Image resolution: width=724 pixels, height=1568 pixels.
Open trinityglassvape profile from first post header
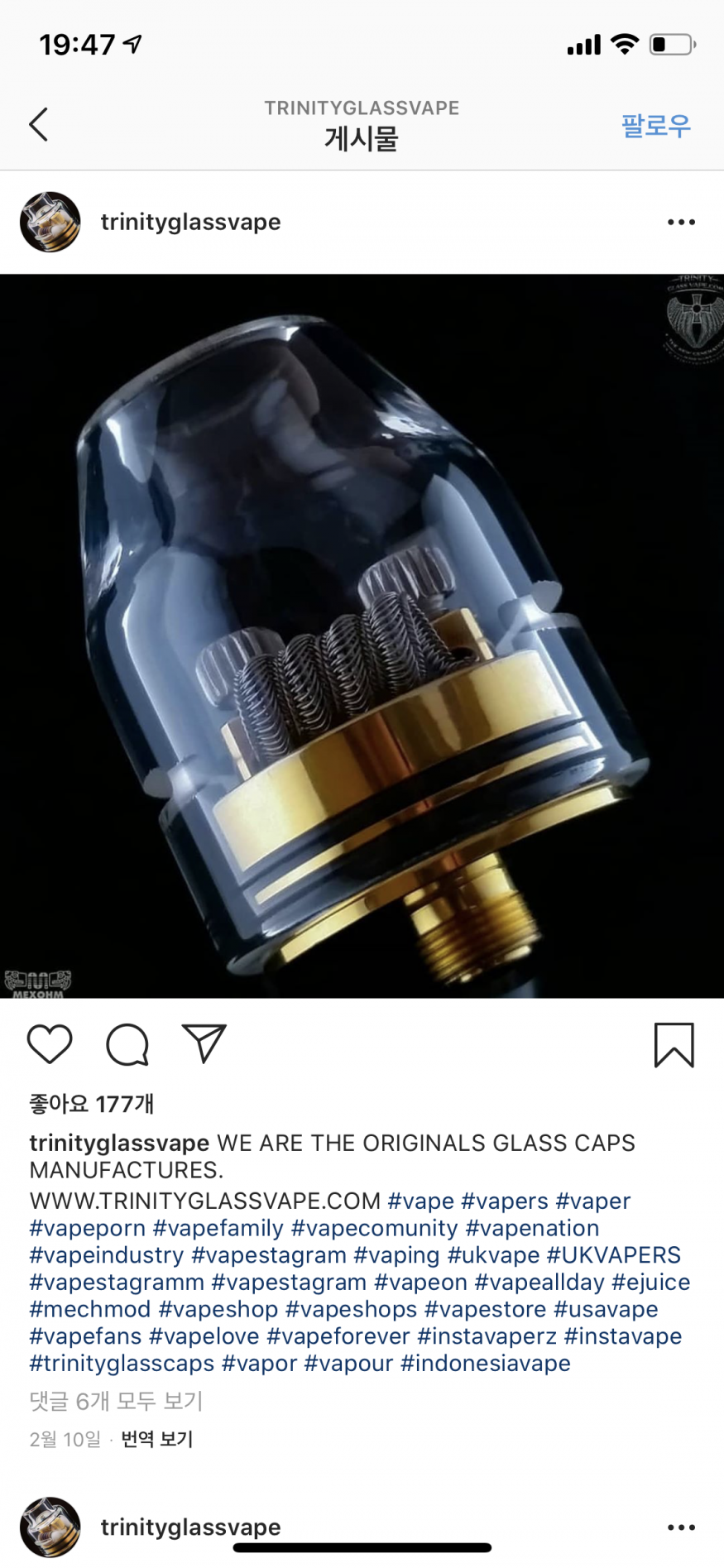[x=190, y=222]
